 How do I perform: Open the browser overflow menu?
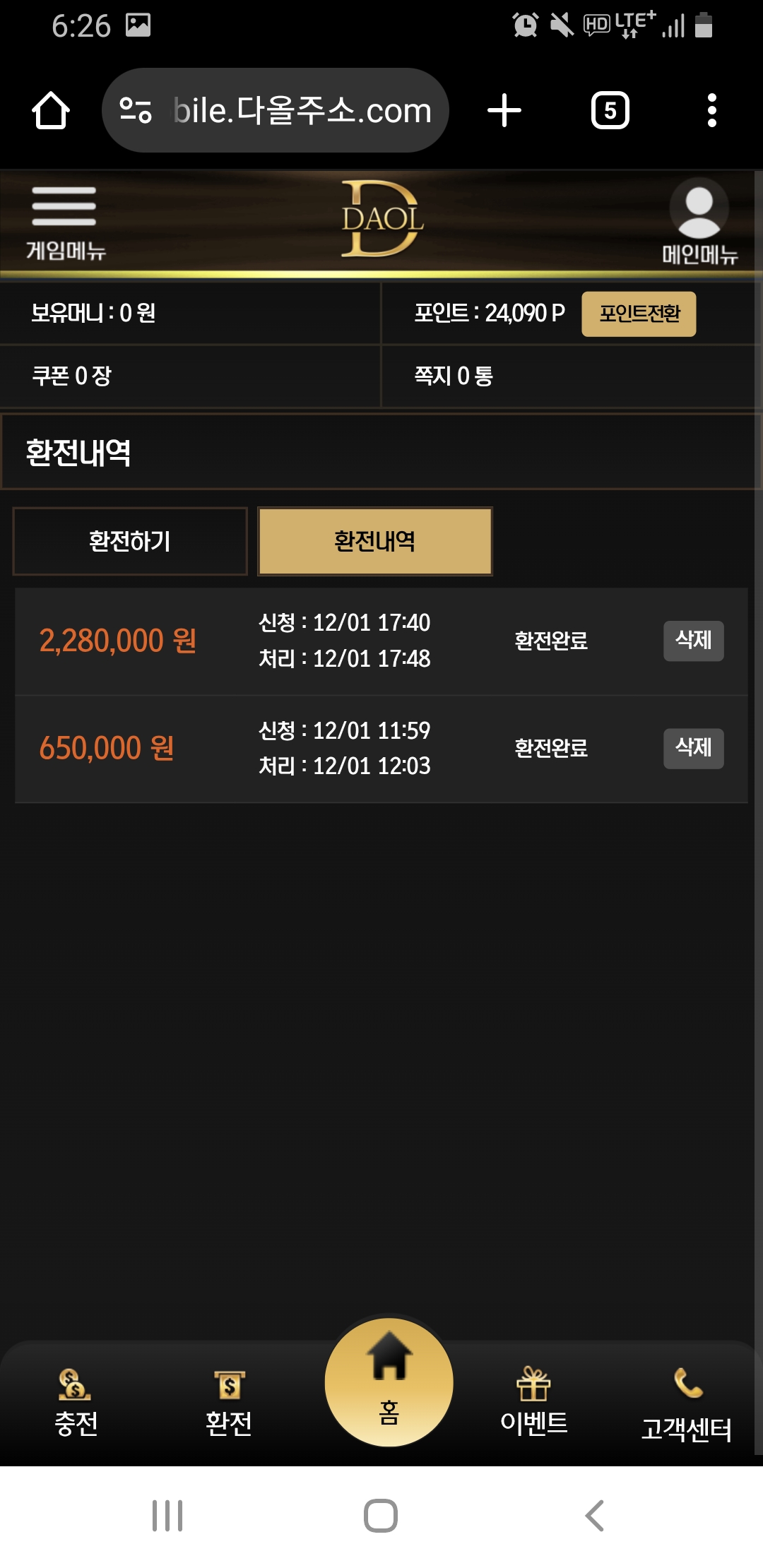(711, 111)
